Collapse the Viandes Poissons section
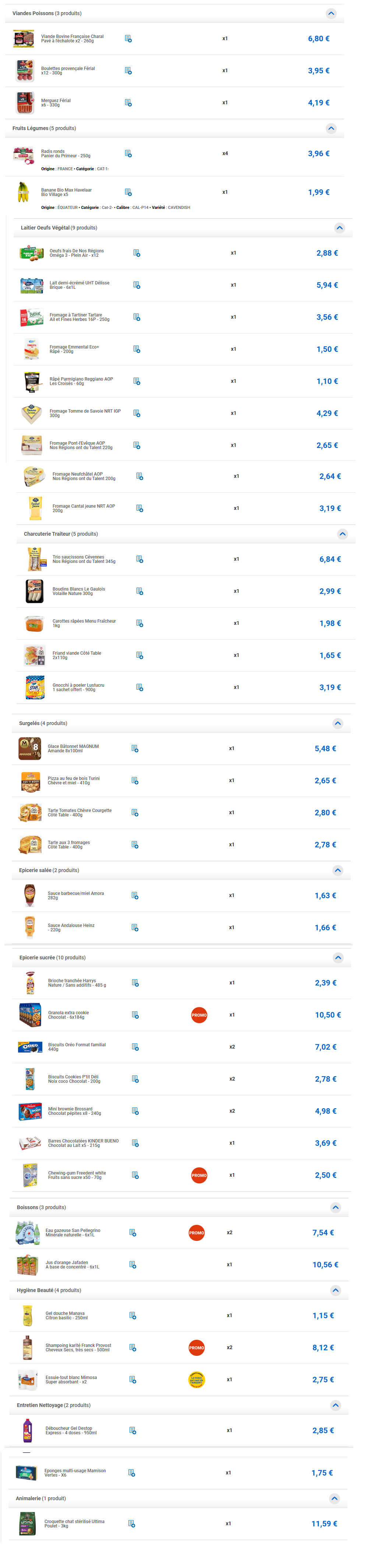This screenshot has width=371, height=1568. (331, 13)
